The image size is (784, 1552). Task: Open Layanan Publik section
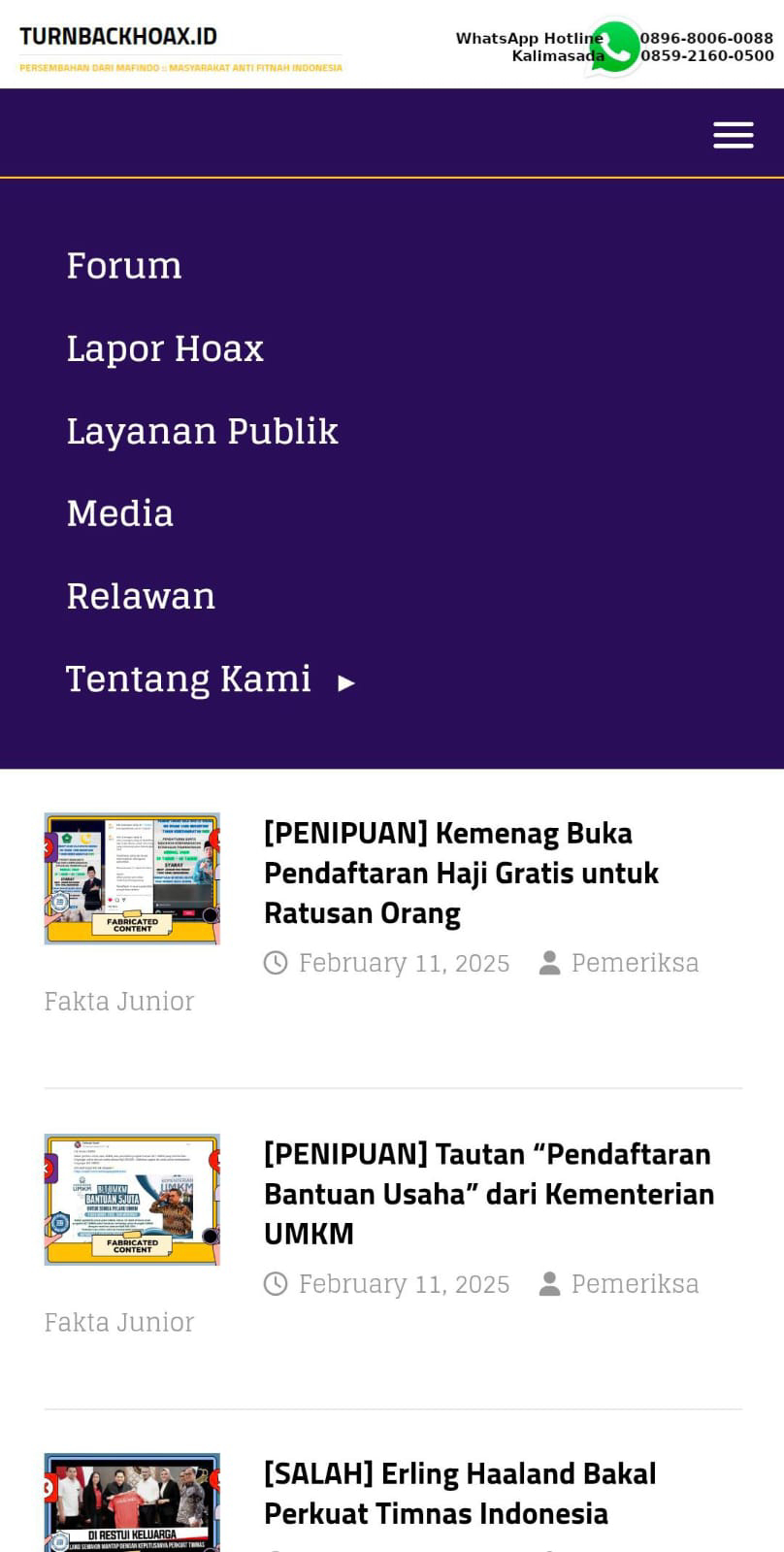pos(202,431)
